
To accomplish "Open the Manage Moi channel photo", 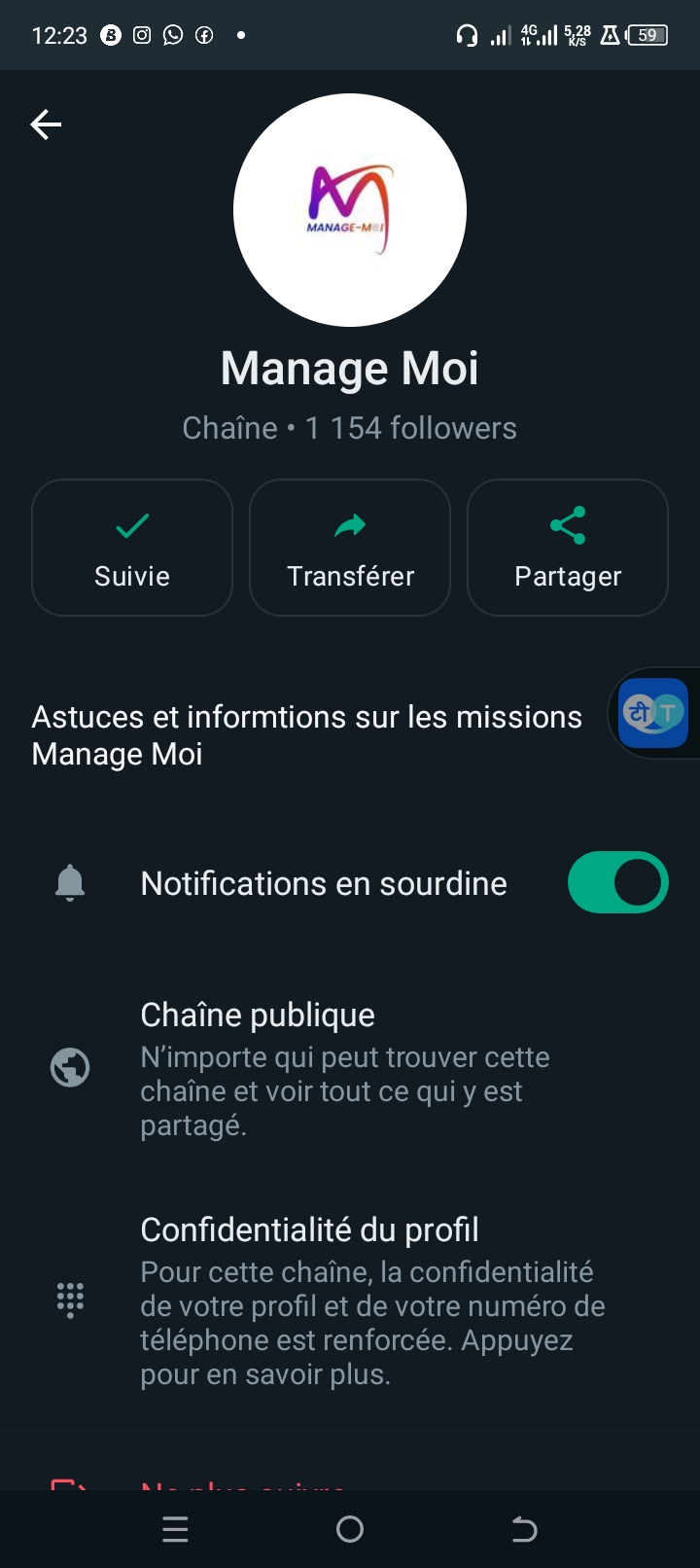I will [x=350, y=210].
